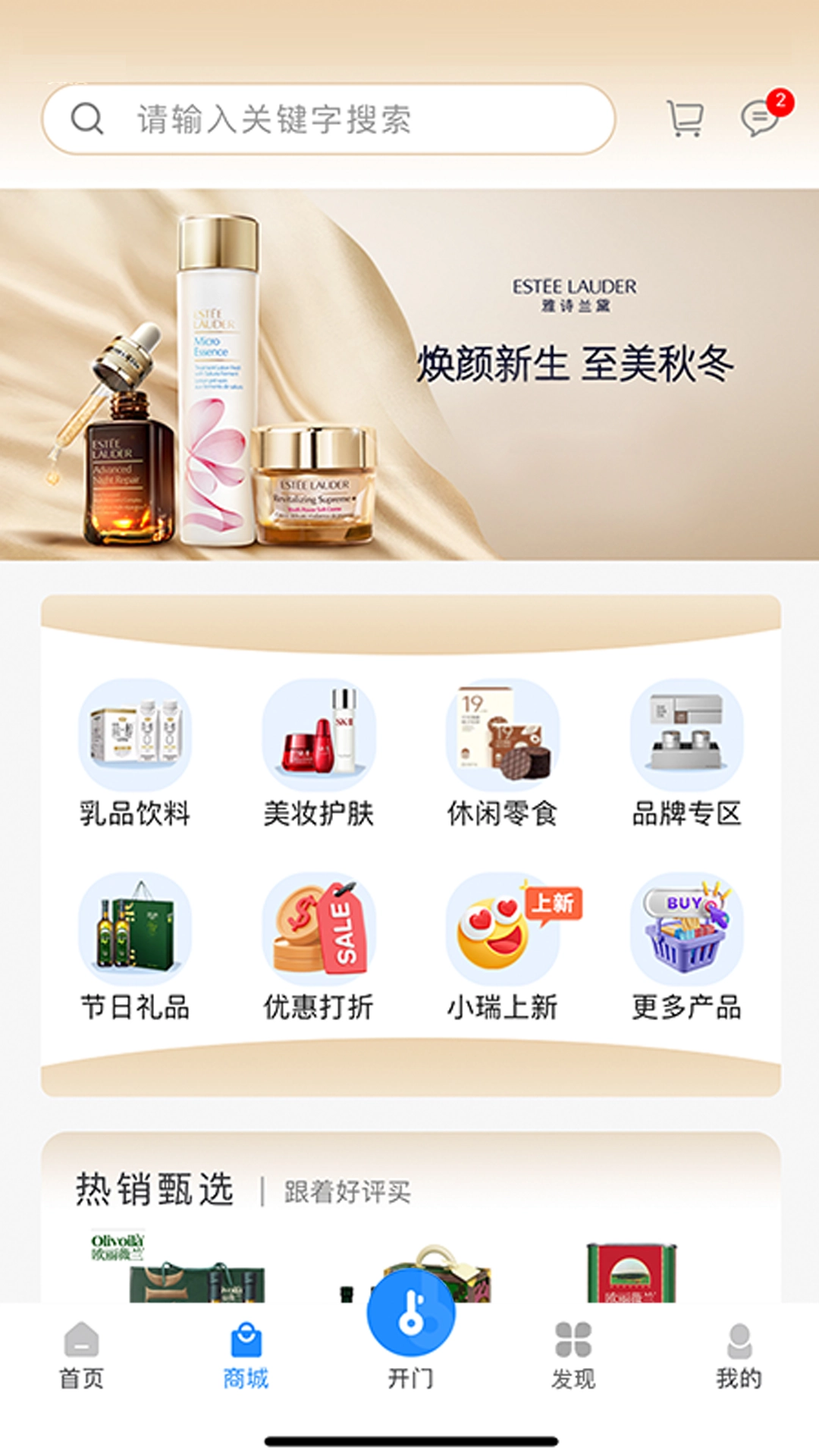Open the shopping cart
This screenshot has height=1456, width=819.
[x=685, y=119]
